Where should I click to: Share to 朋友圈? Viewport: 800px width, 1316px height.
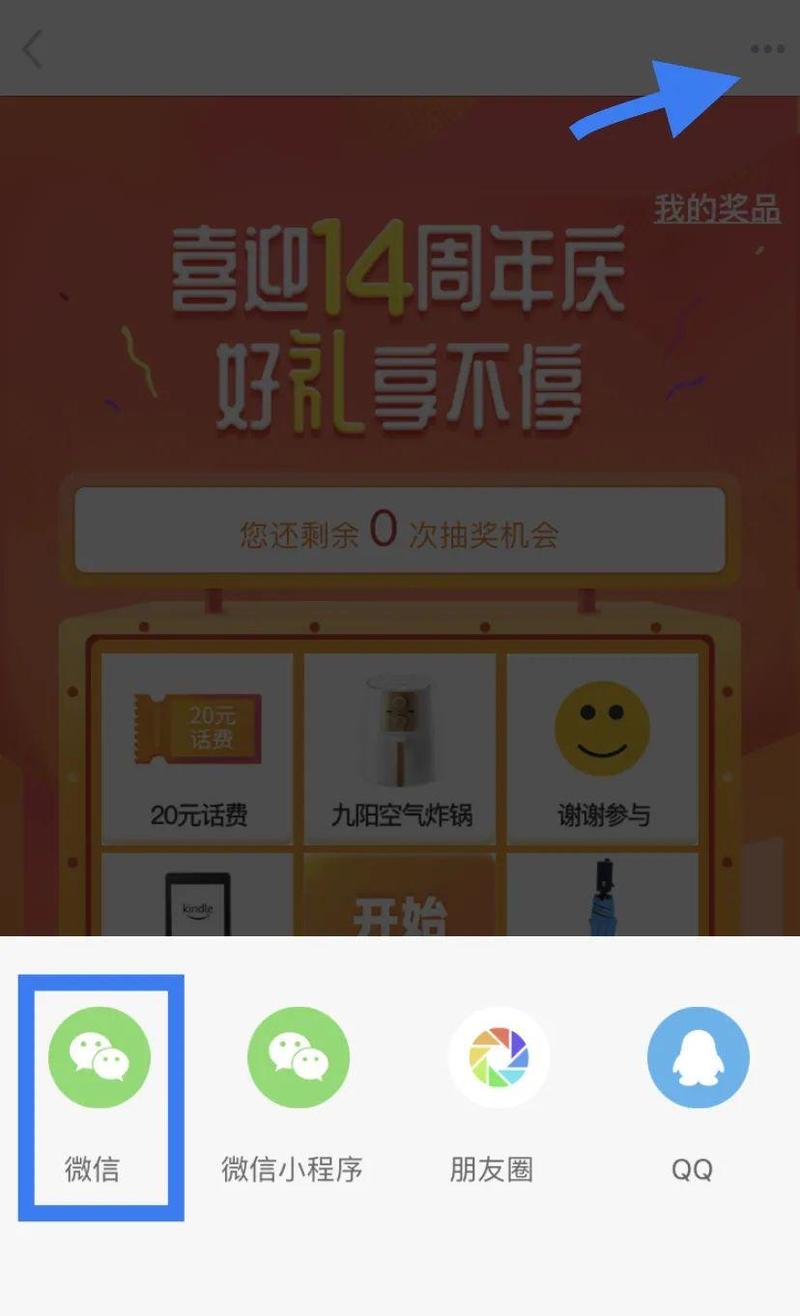click(498, 1058)
